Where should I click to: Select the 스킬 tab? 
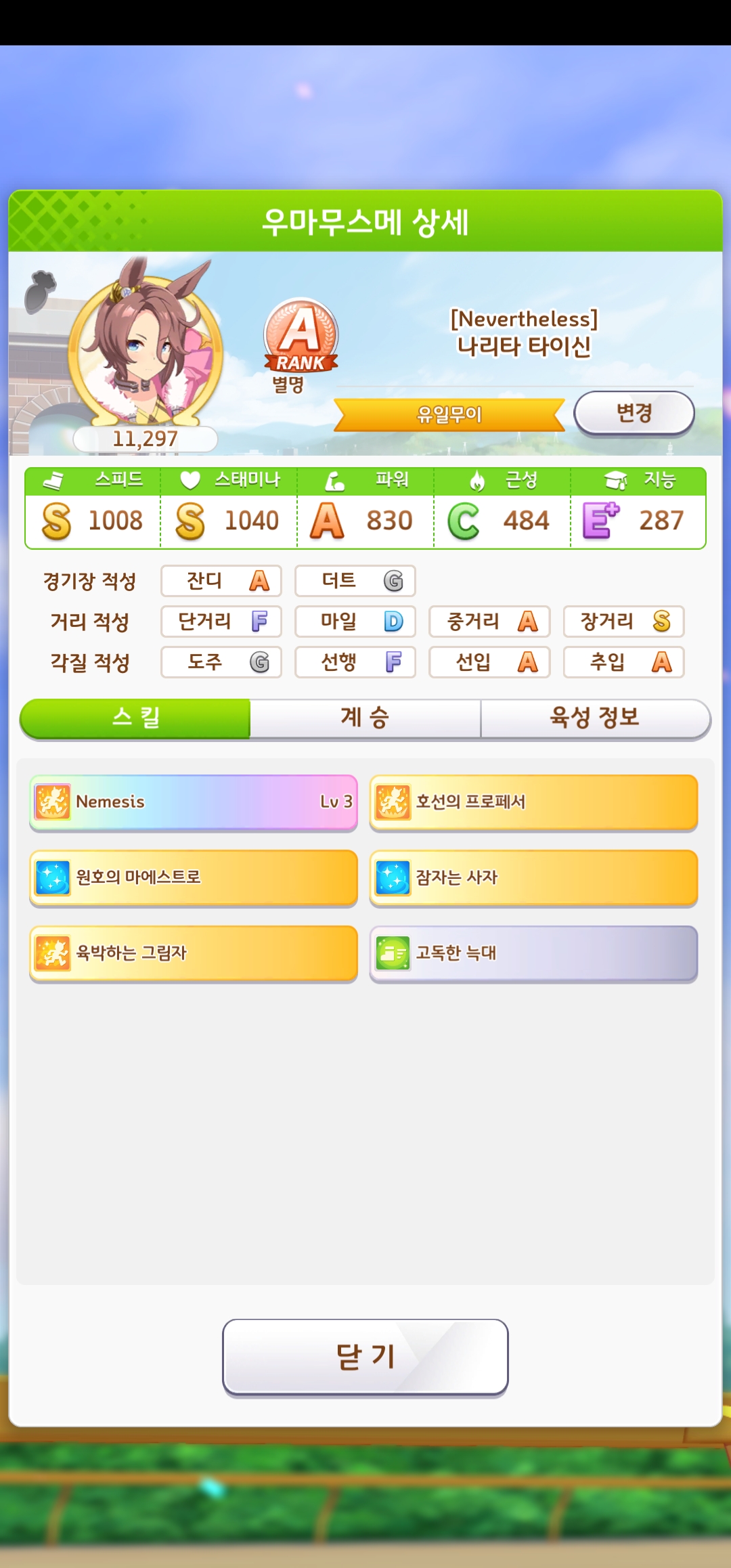(135, 718)
